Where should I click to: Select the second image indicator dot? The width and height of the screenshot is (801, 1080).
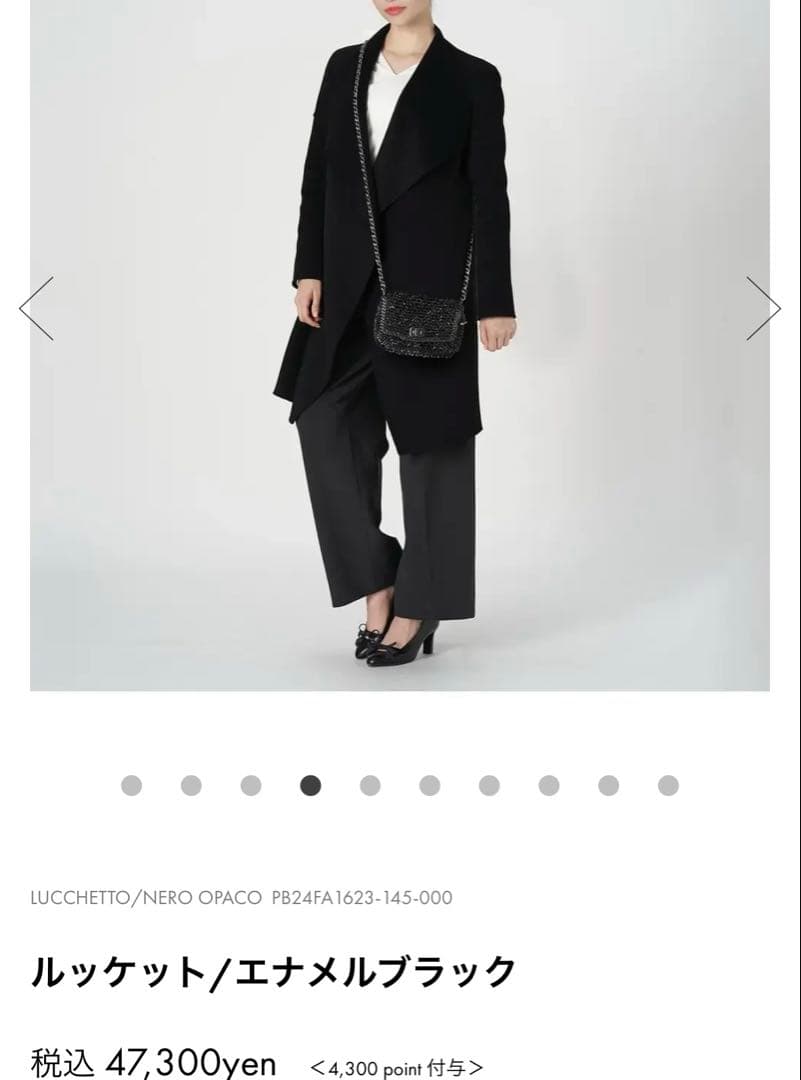191,786
